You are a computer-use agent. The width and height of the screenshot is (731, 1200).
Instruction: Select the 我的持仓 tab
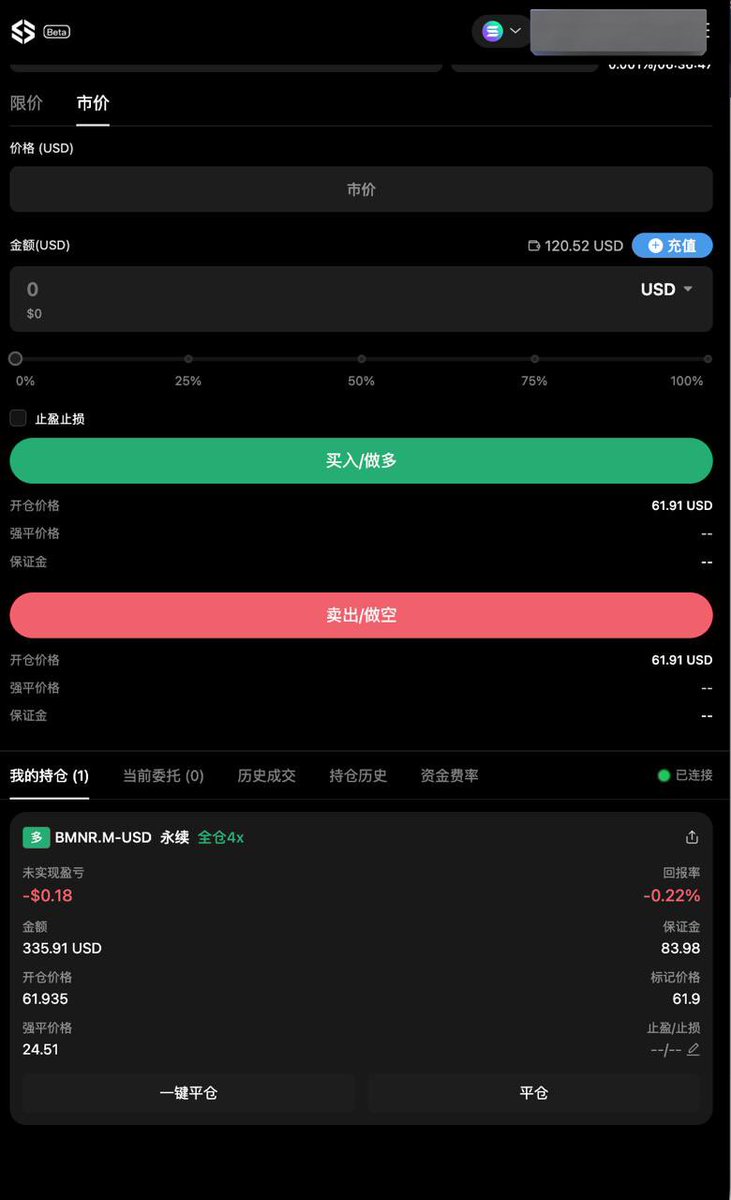point(49,775)
